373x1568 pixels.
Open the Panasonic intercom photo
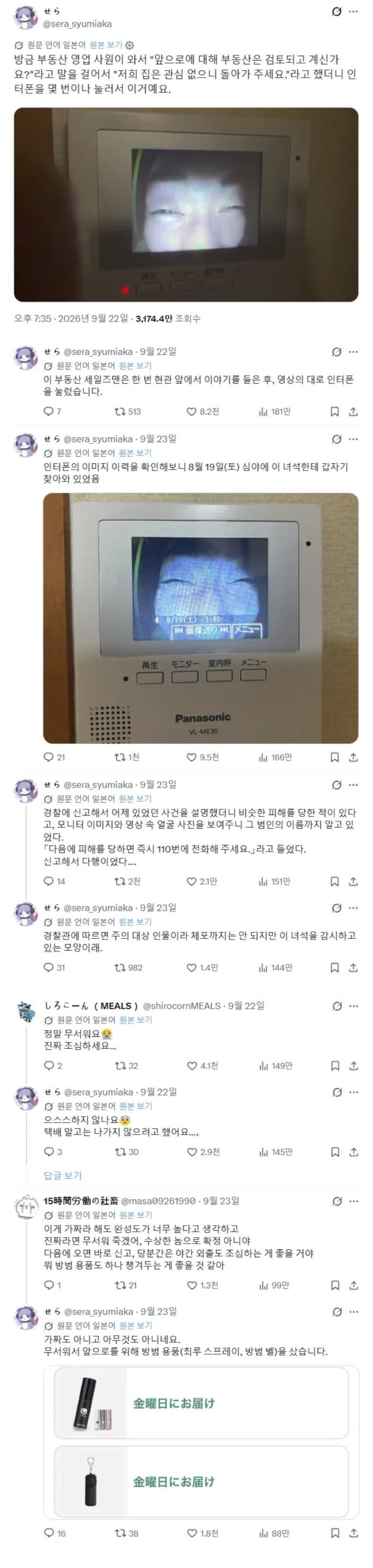(201, 618)
